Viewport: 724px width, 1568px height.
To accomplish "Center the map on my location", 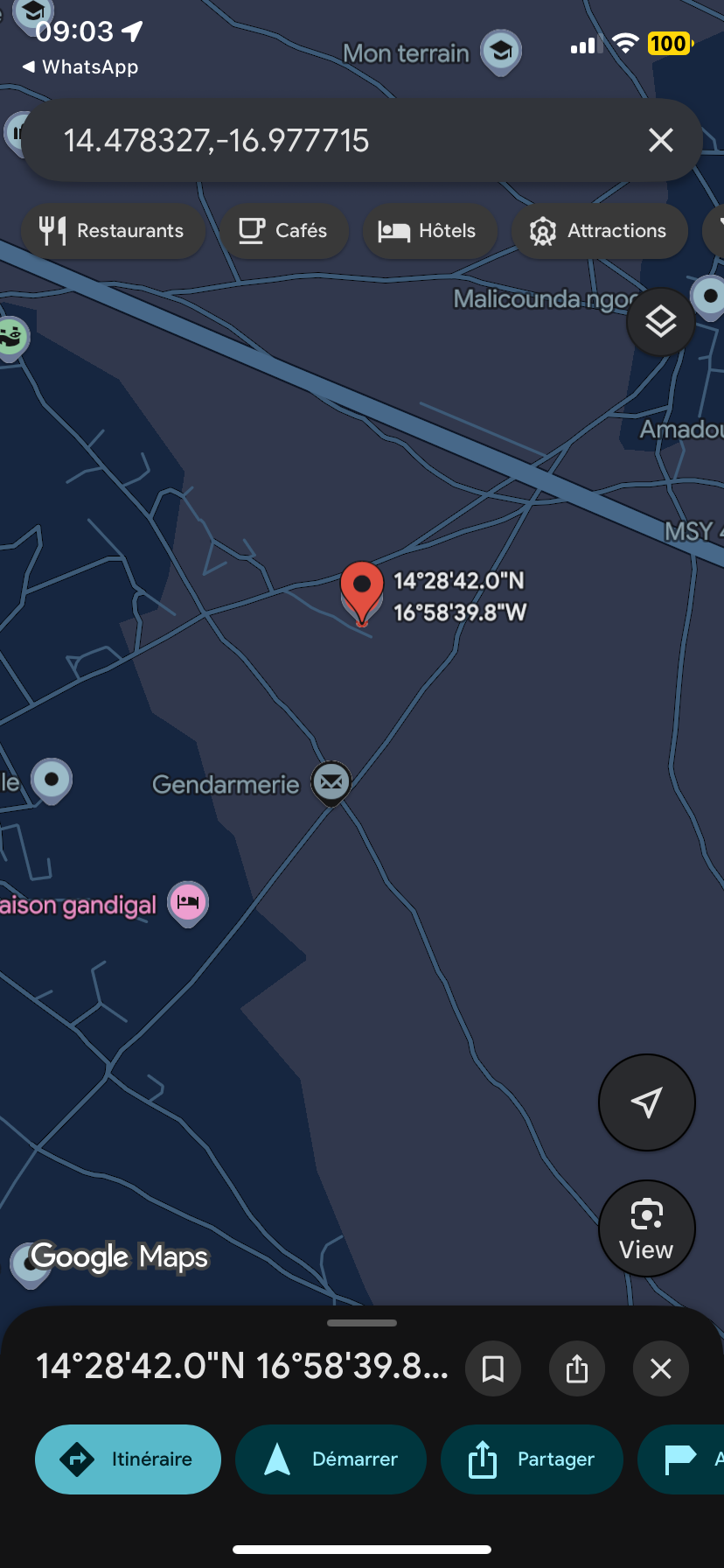I will (647, 1102).
